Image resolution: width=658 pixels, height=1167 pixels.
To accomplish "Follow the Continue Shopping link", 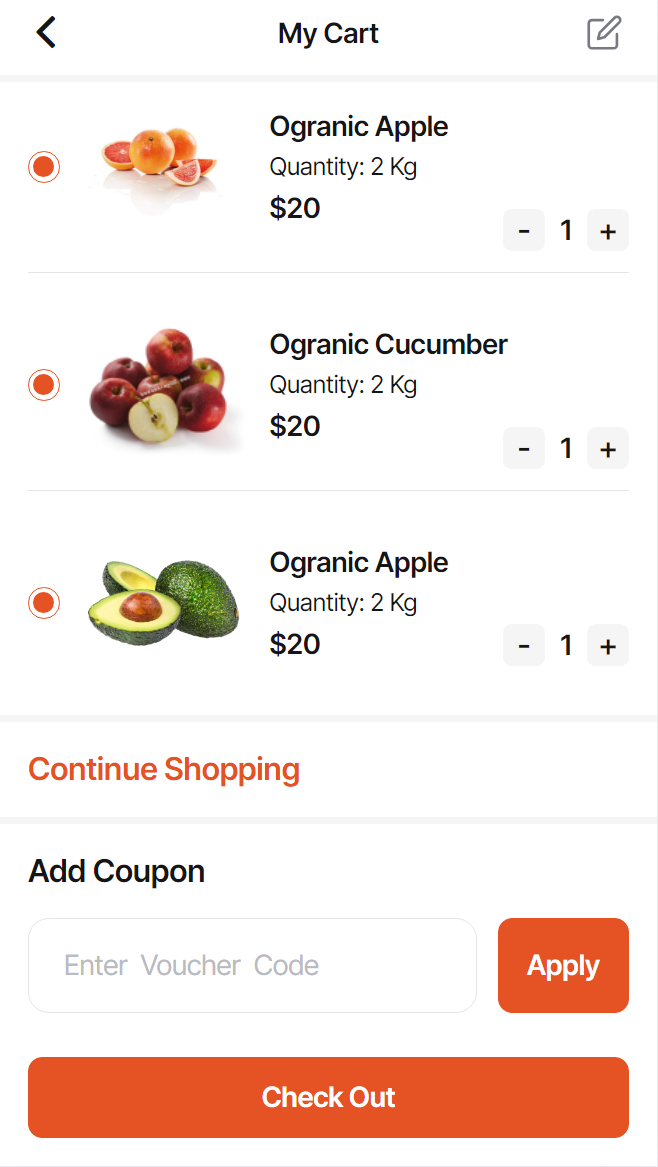I will pyautogui.click(x=164, y=769).
